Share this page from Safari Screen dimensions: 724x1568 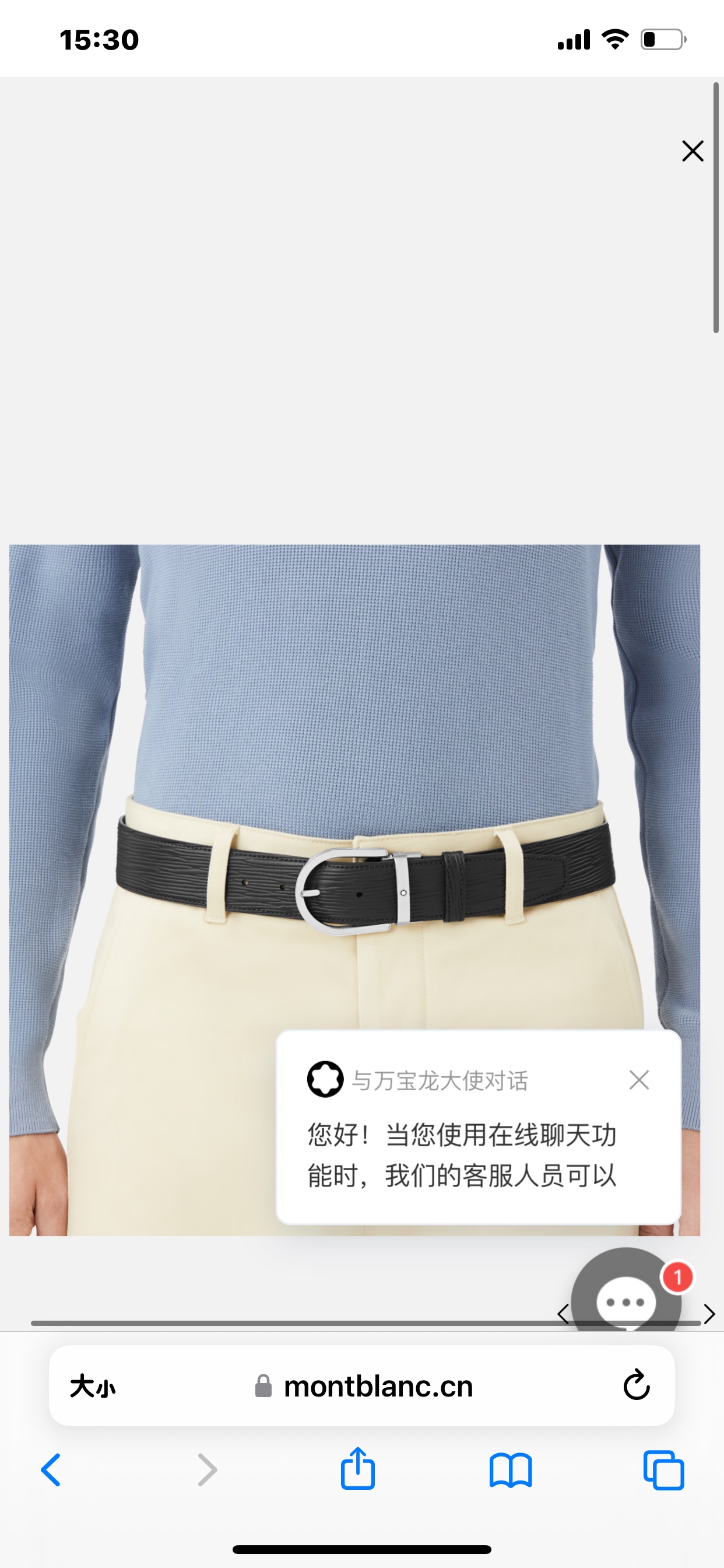point(358,1469)
